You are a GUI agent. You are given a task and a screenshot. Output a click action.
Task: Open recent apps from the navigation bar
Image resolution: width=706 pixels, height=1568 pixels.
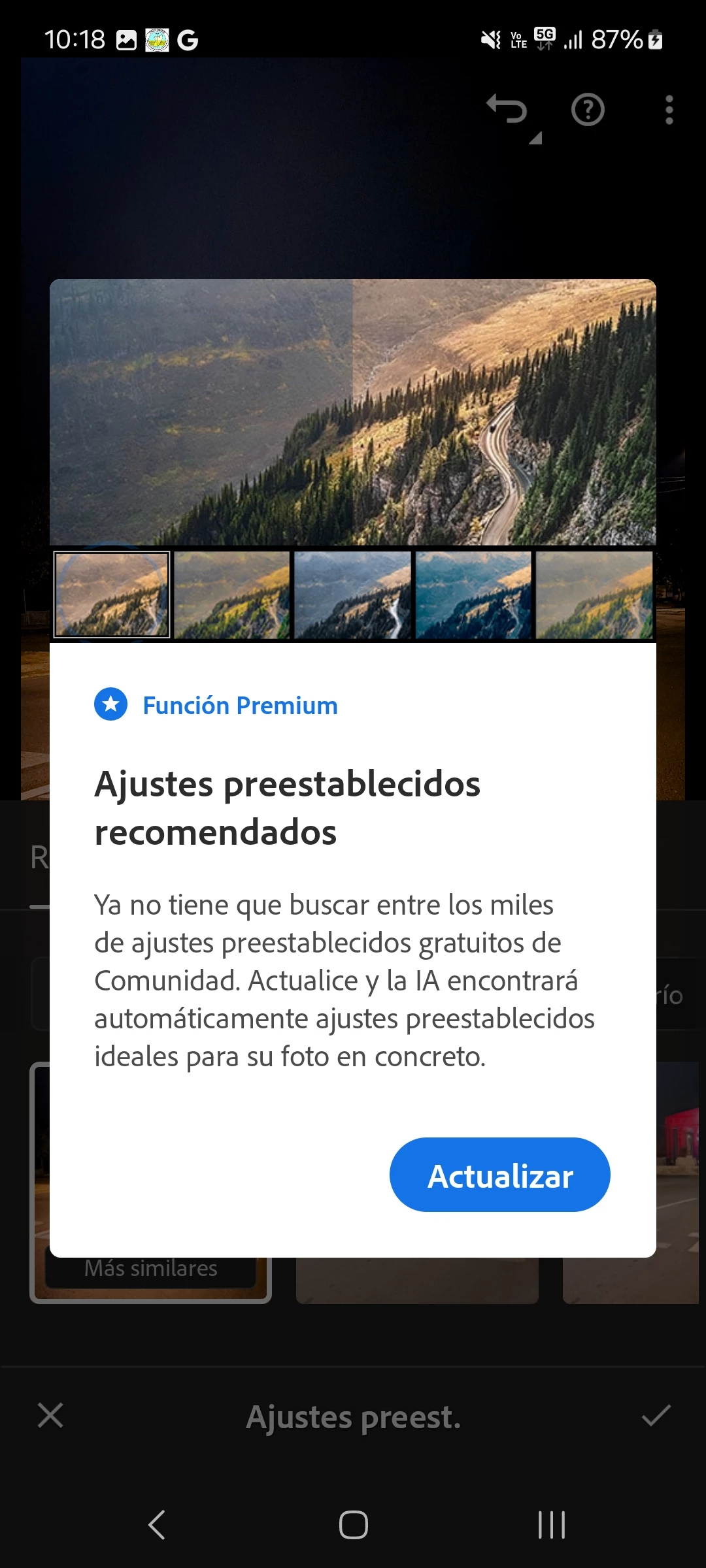(551, 1526)
